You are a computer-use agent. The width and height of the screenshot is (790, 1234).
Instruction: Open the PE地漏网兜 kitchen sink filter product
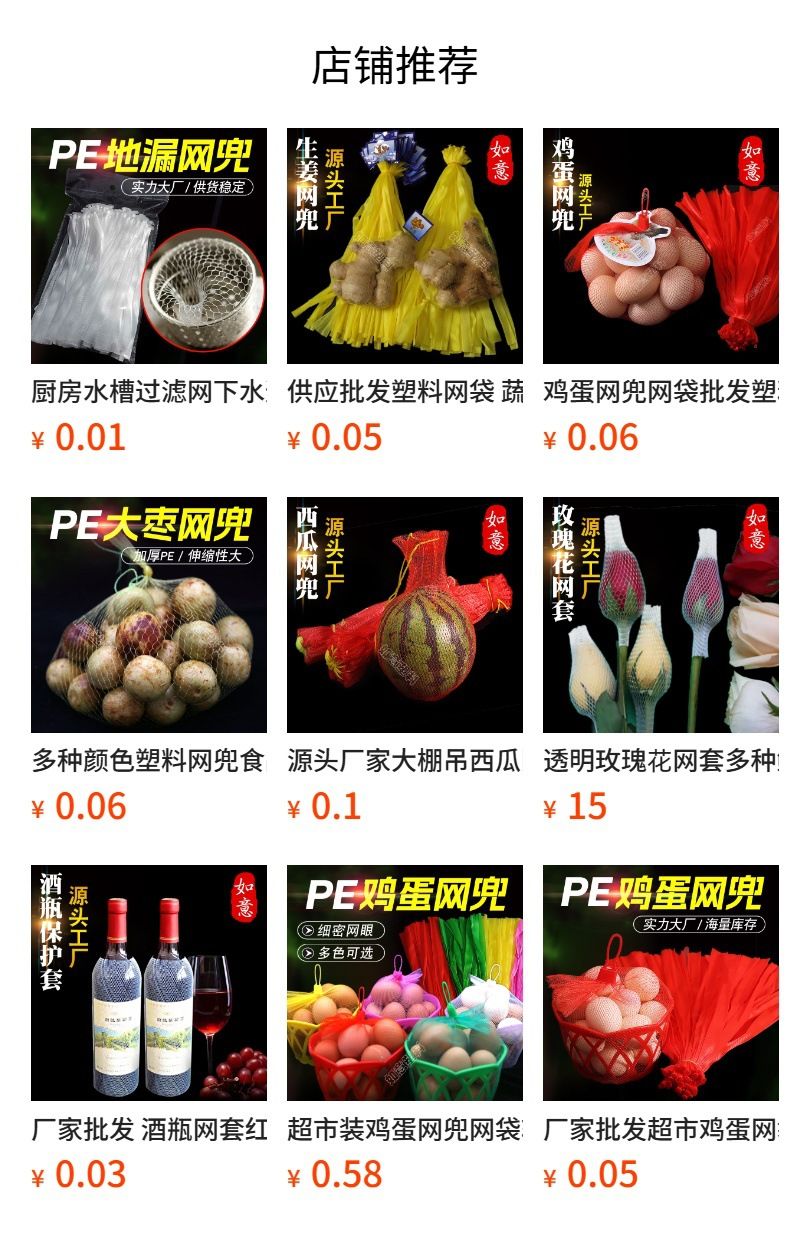click(x=149, y=246)
